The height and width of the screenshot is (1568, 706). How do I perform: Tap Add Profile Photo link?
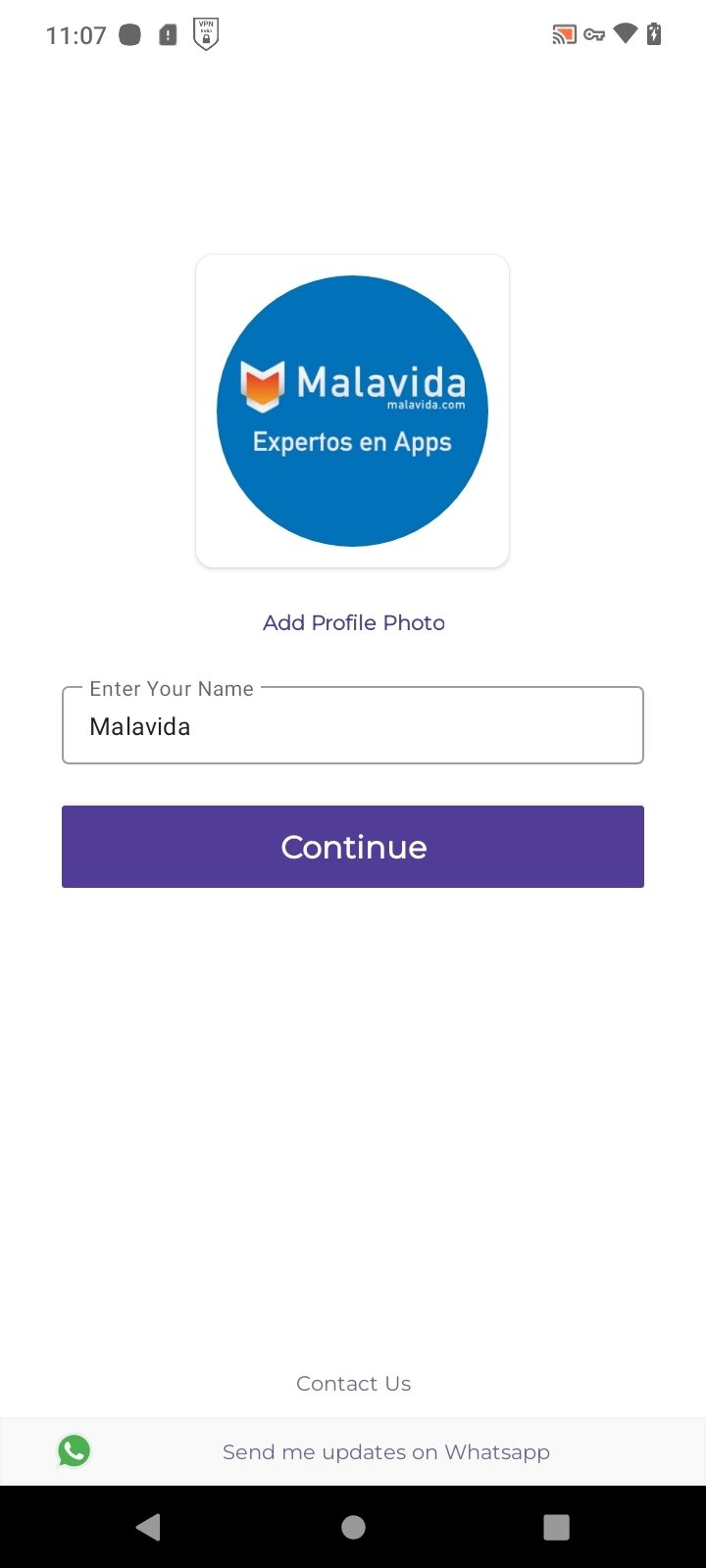(x=354, y=622)
